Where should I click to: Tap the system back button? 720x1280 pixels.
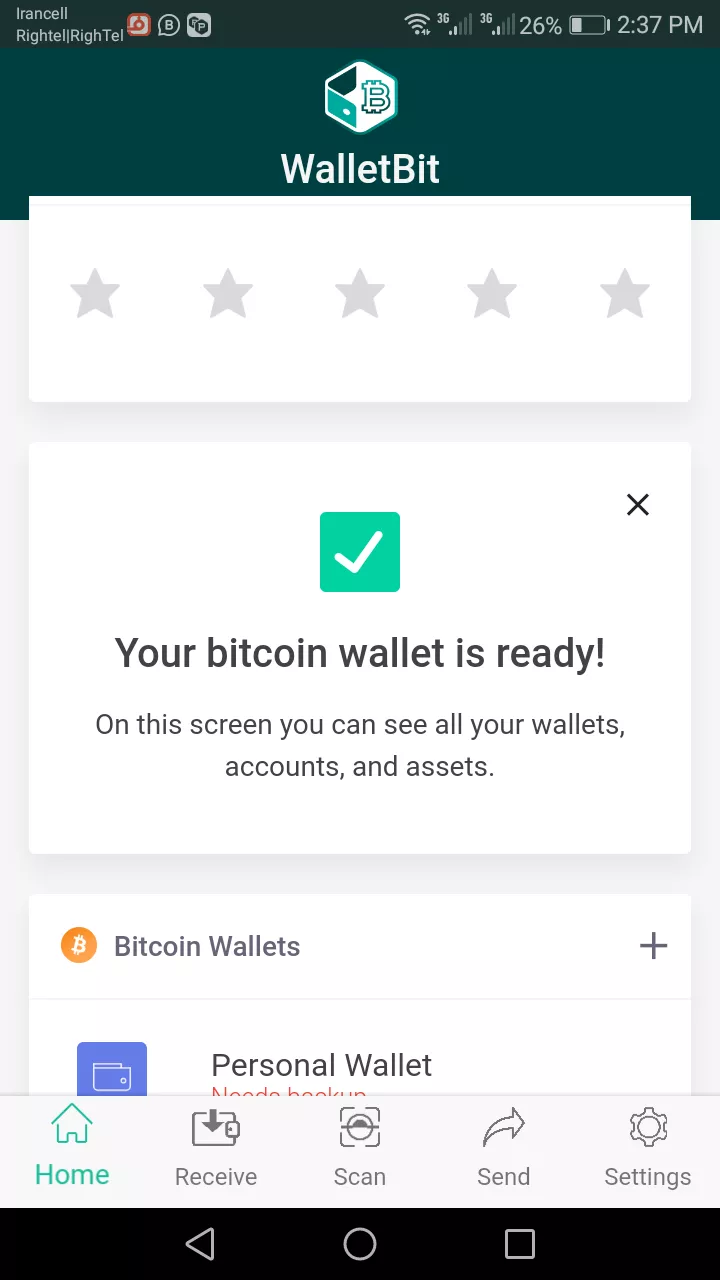pos(200,1244)
